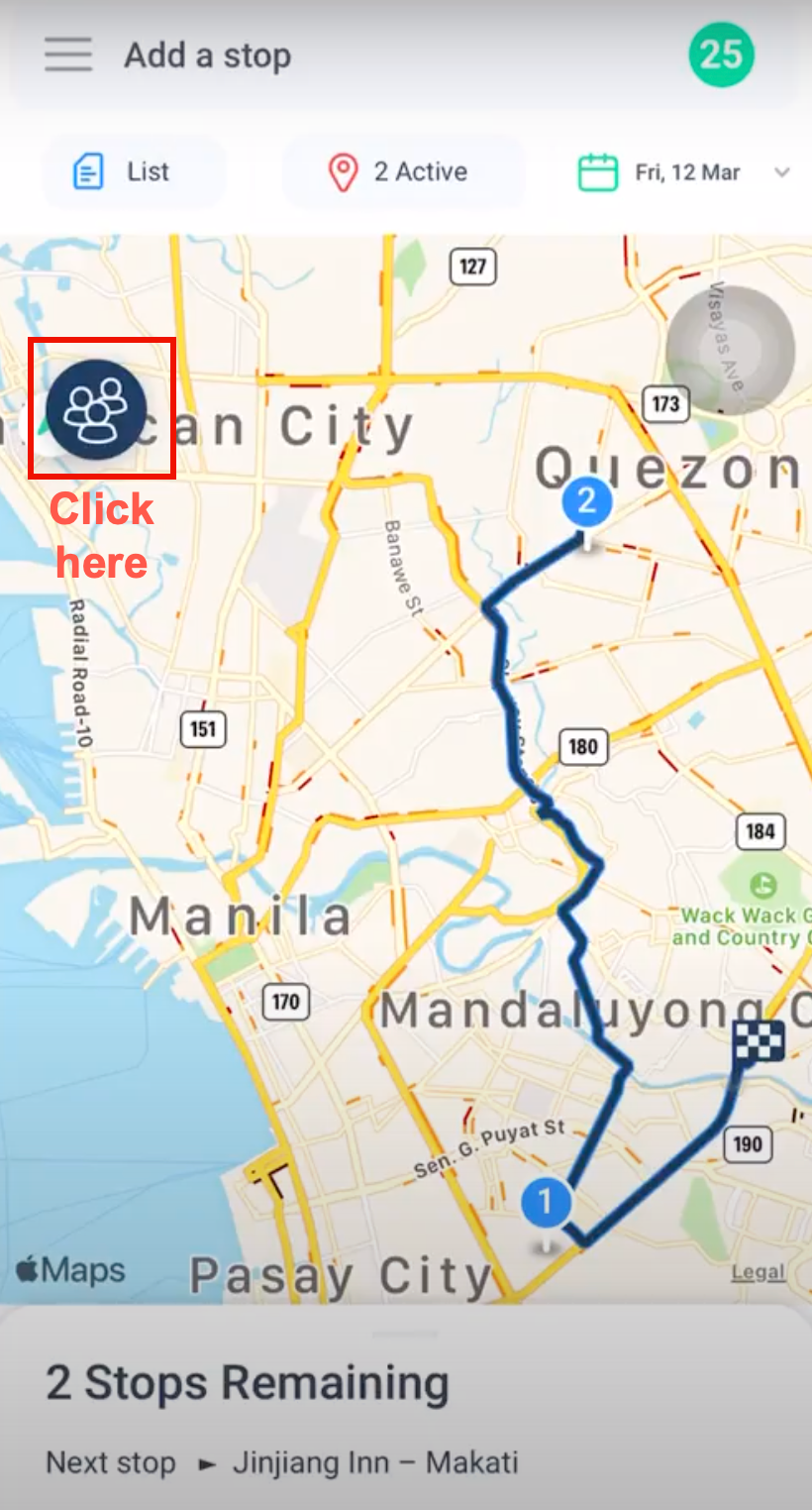Switch to the List view
812x1510 pixels.
click(134, 172)
